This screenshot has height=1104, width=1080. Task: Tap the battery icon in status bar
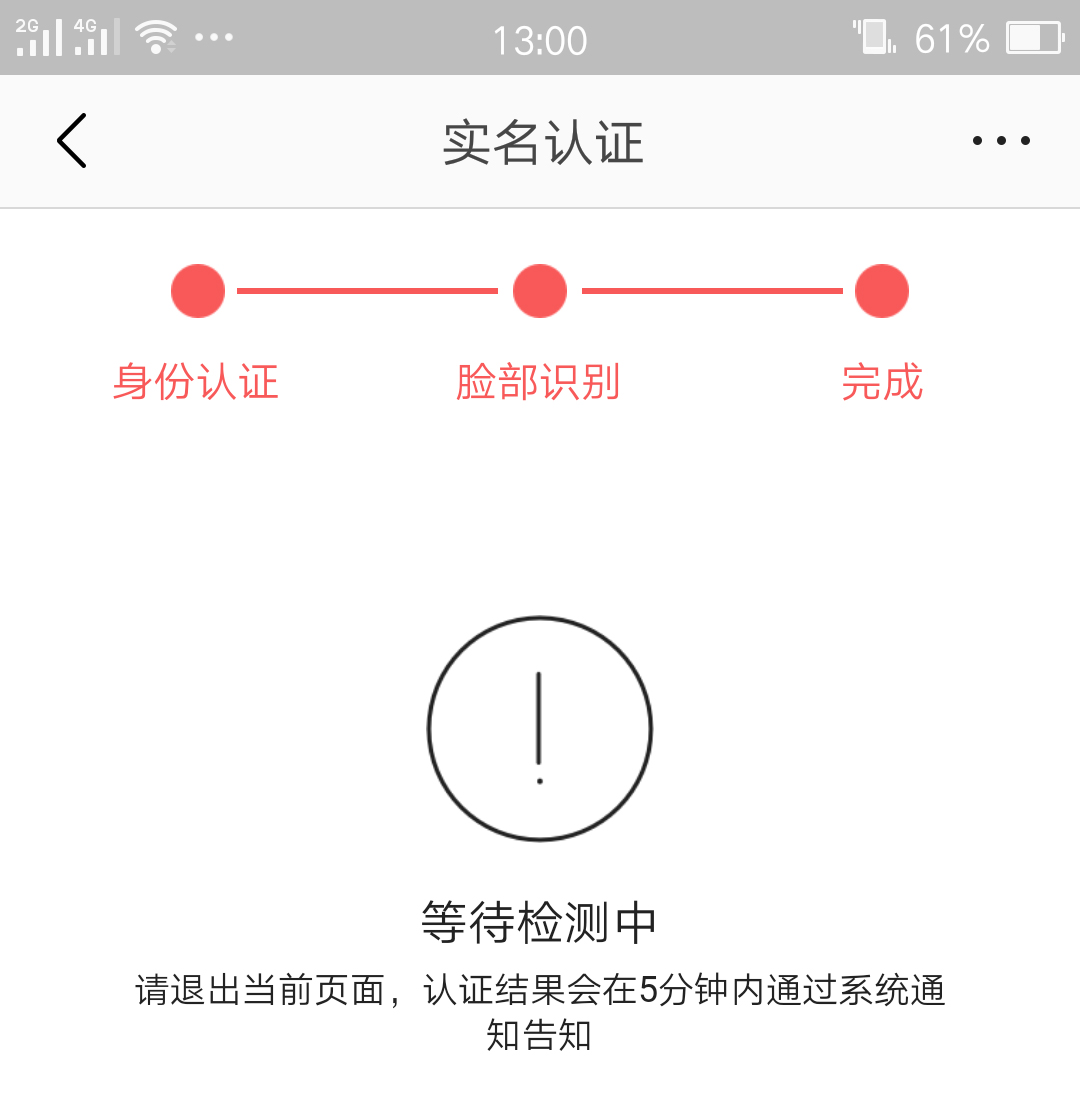(x=1035, y=37)
